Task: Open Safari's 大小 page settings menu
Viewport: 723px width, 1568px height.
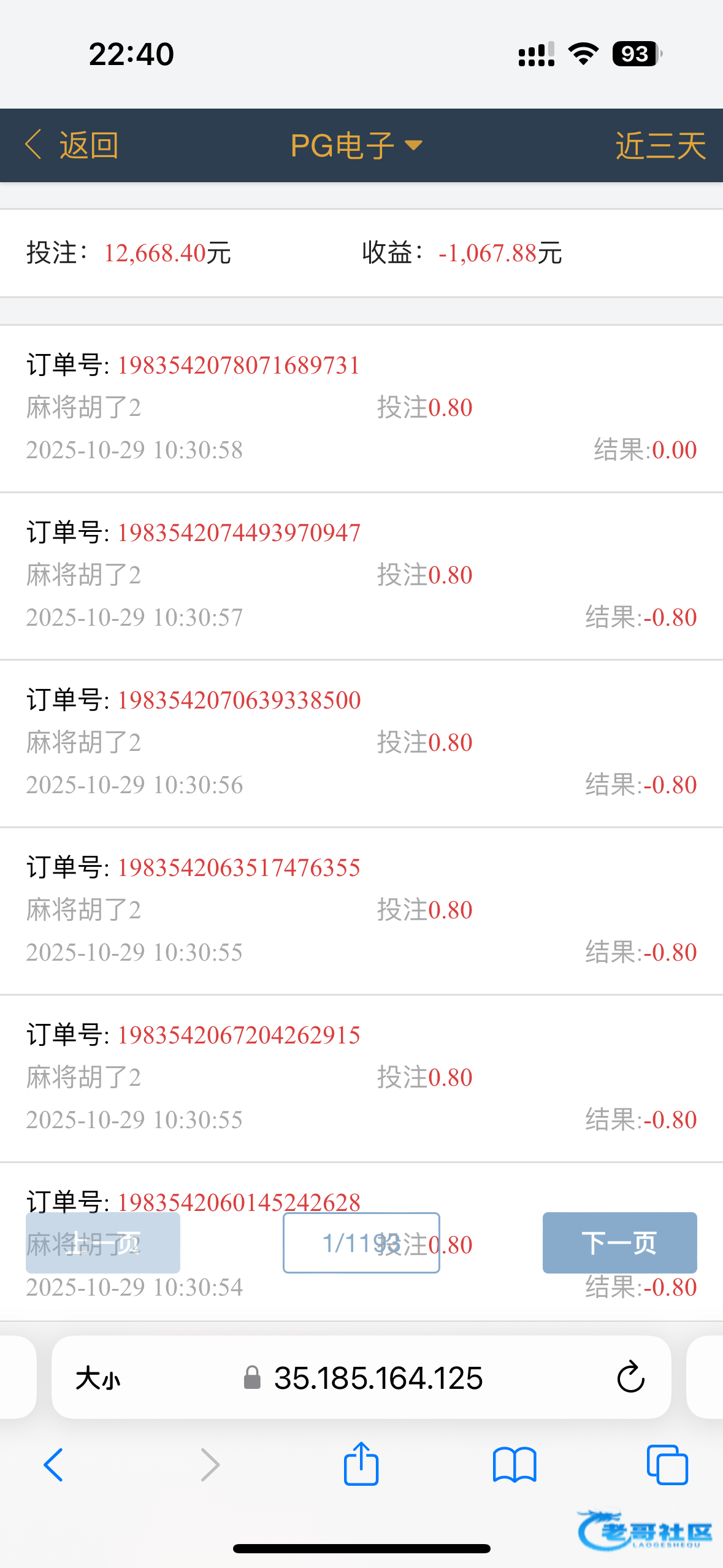Action: (x=98, y=1378)
